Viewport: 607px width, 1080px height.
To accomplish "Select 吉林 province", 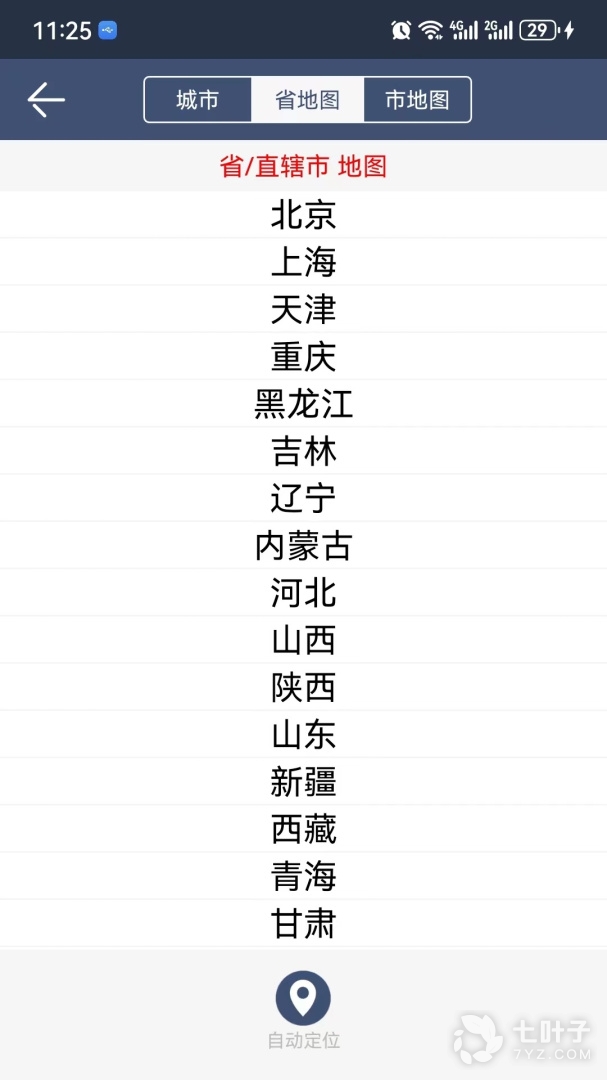I will point(303,451).
